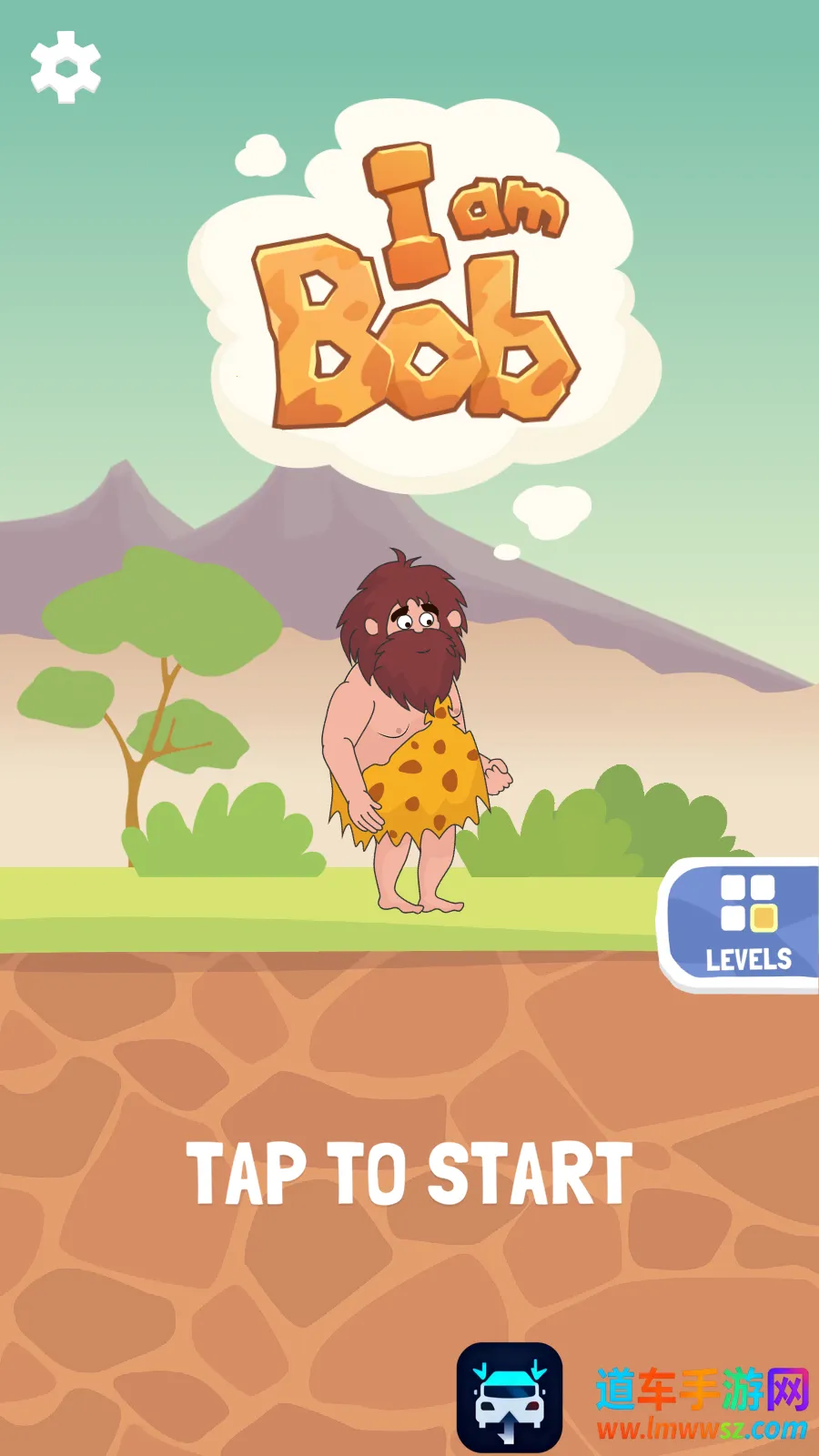
Task: Tap to start the game
Action: 409,1174
